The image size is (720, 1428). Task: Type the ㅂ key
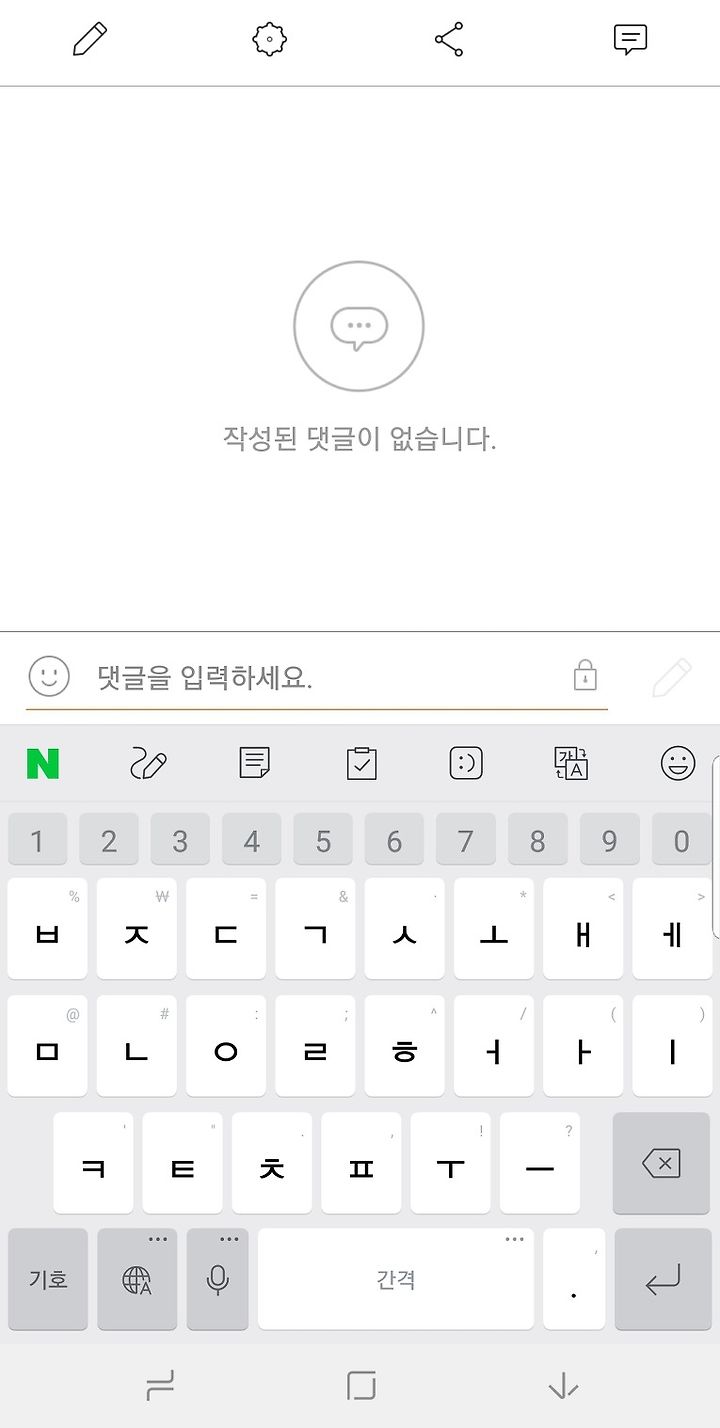pos(47,929)
